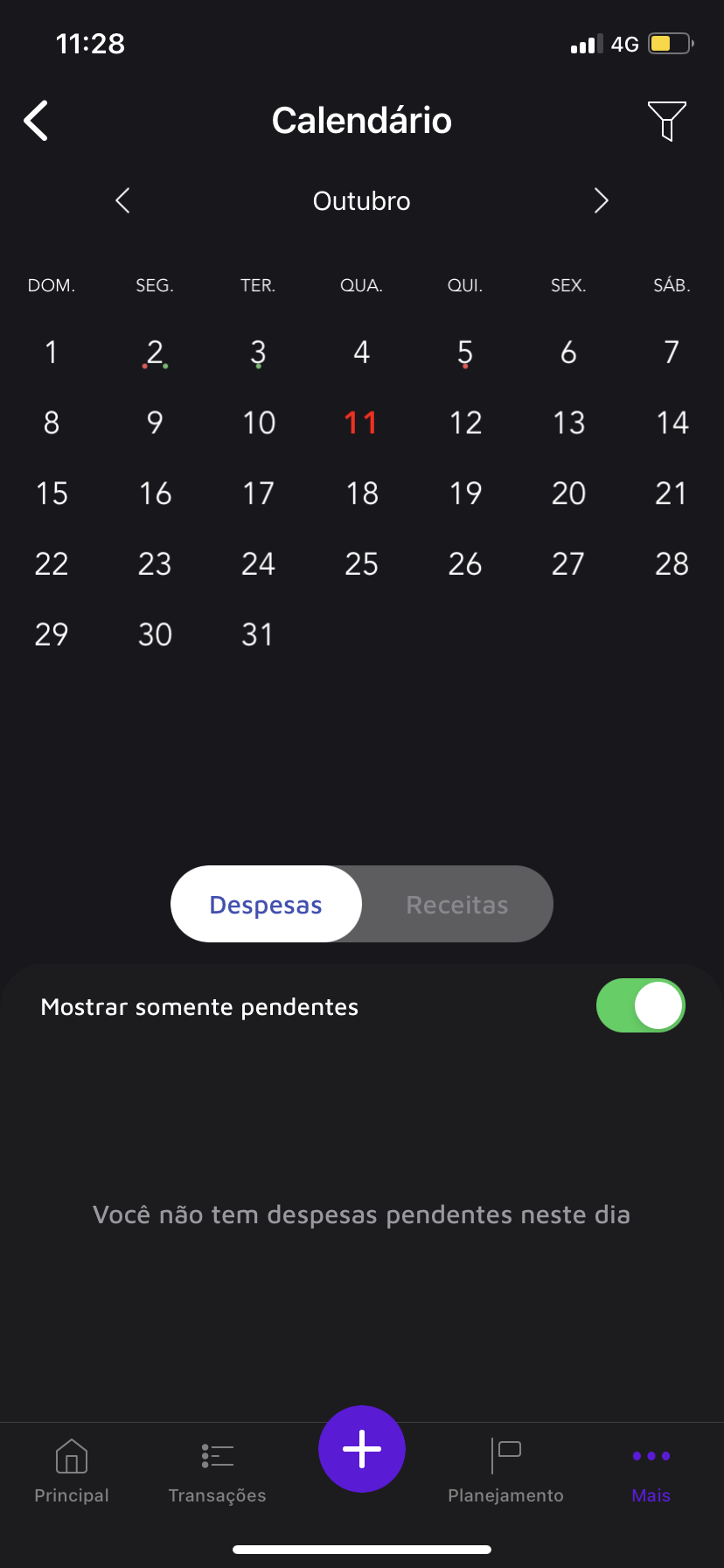Tap the back arrow to leave Calendário

(x=35, y=121)
